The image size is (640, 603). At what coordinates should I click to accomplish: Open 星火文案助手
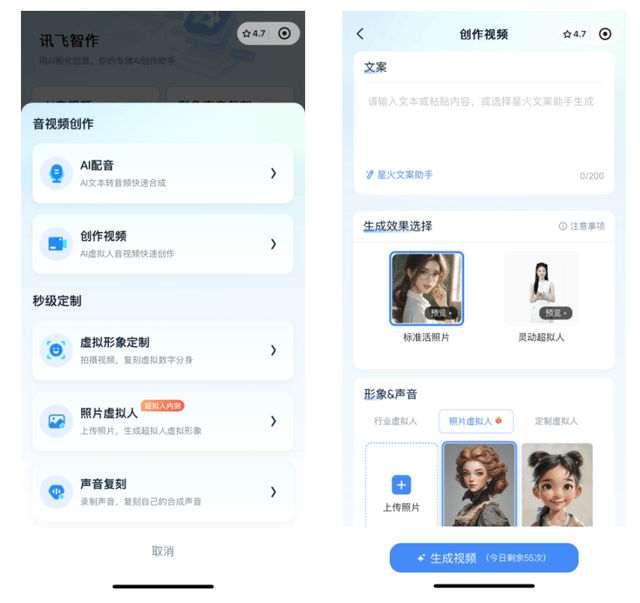point(399,175)
